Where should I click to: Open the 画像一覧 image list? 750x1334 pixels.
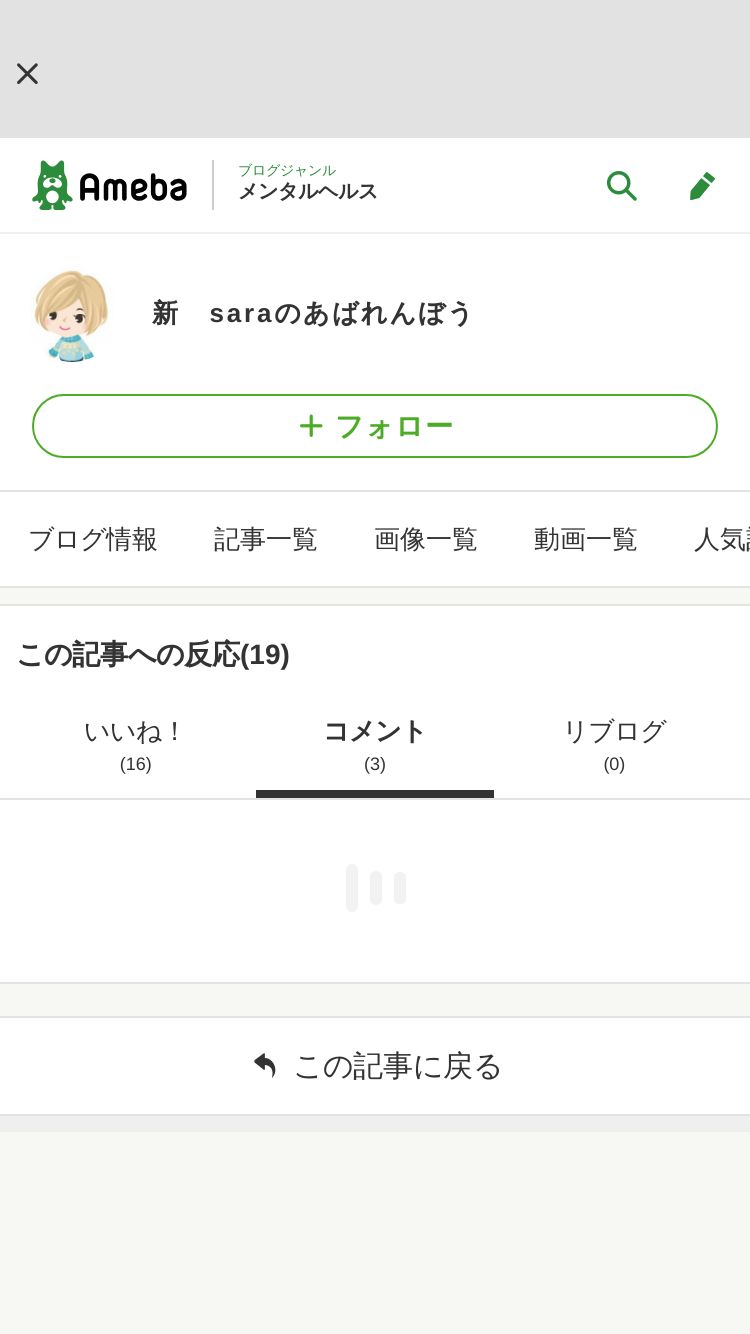pos(426,539)
